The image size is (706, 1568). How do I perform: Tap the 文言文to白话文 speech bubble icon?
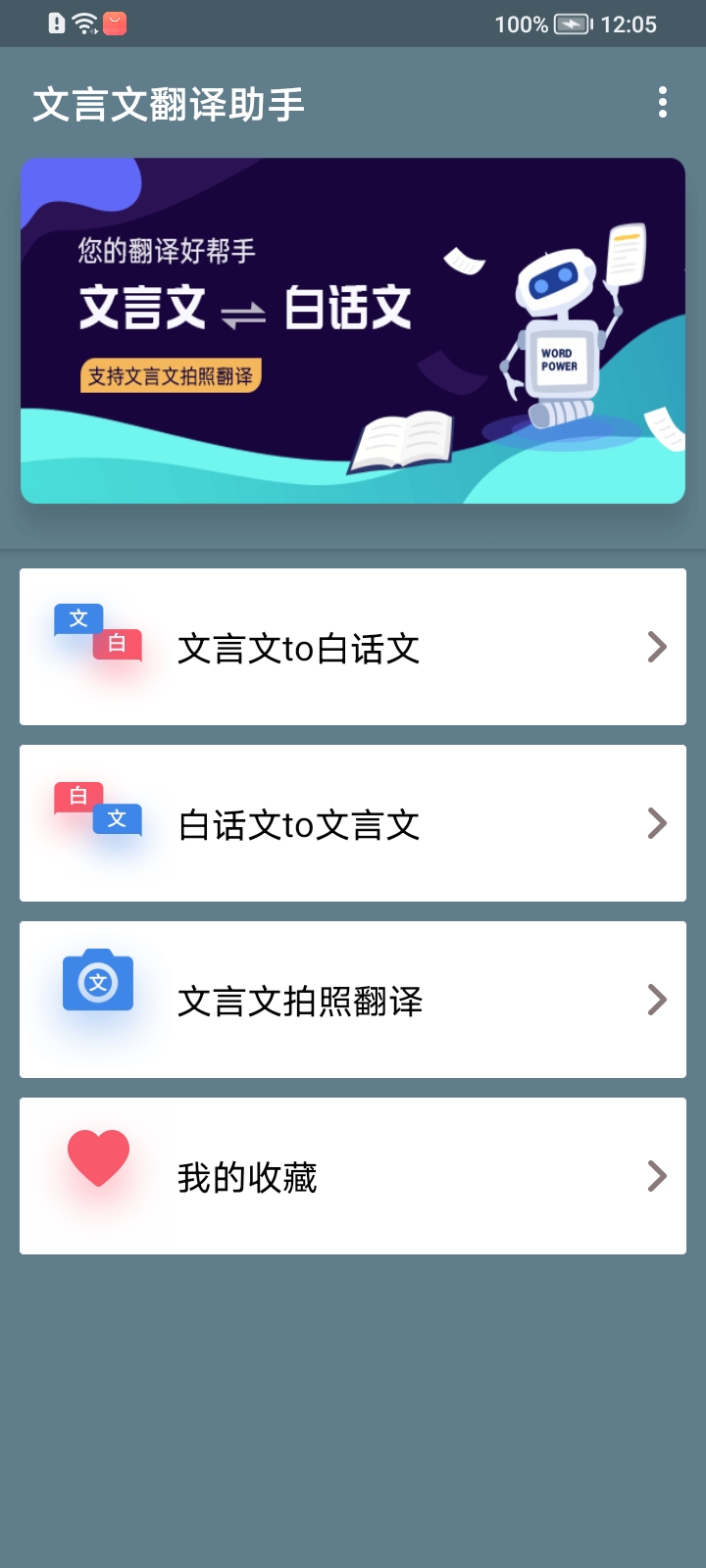[98, 632]
